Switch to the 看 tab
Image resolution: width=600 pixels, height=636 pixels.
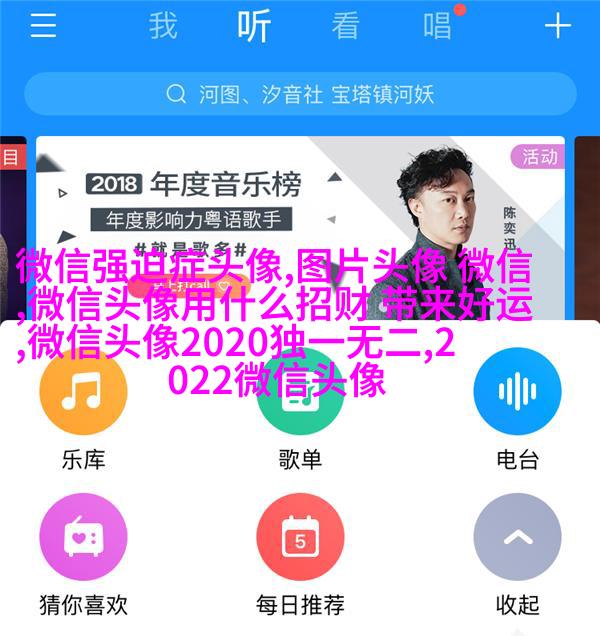pos(346,26)
